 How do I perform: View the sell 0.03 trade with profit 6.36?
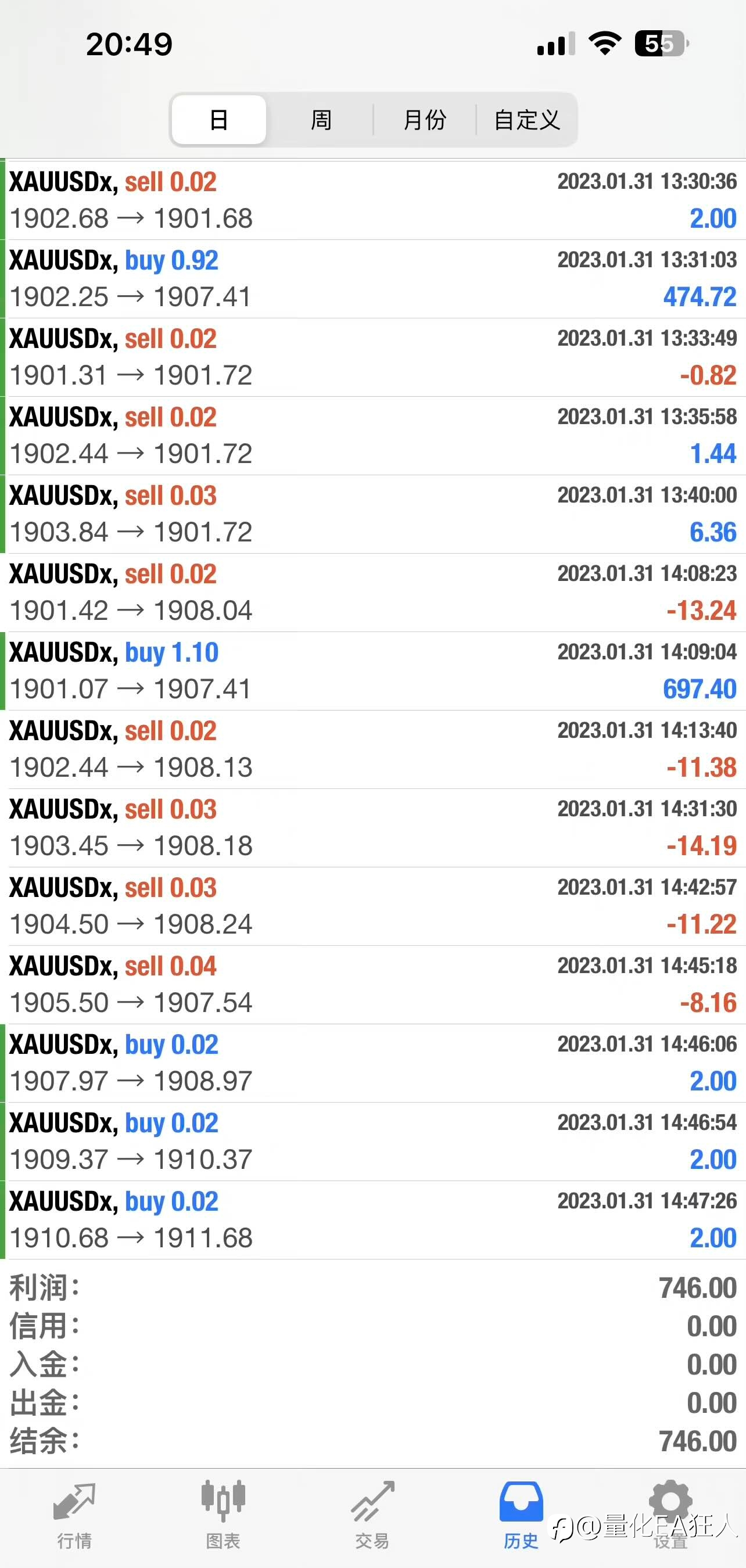(372, 514)
